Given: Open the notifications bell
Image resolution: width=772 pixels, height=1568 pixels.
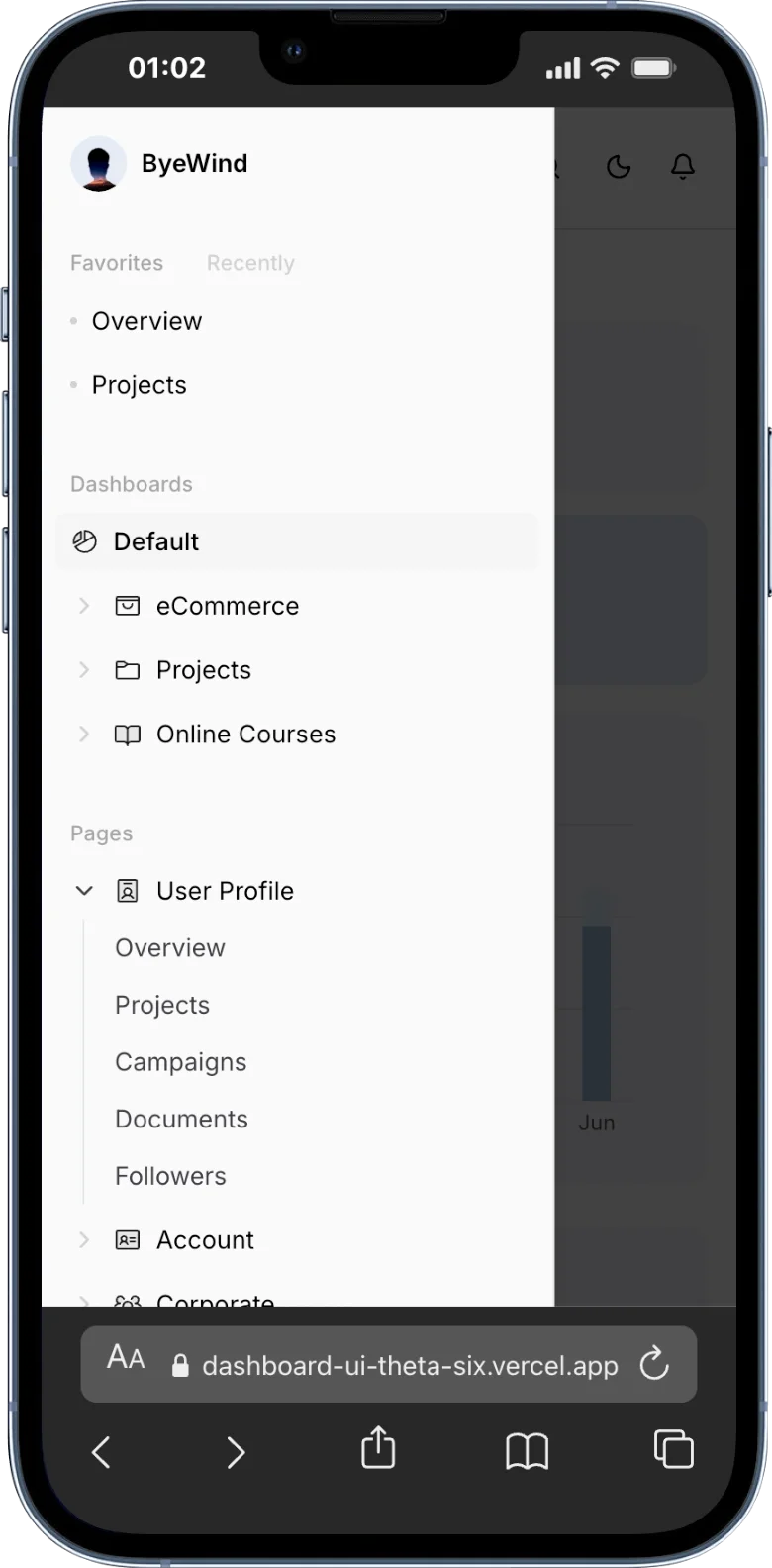Looking at the screenshot, I should pyautogui.click(x=683, y=167).
